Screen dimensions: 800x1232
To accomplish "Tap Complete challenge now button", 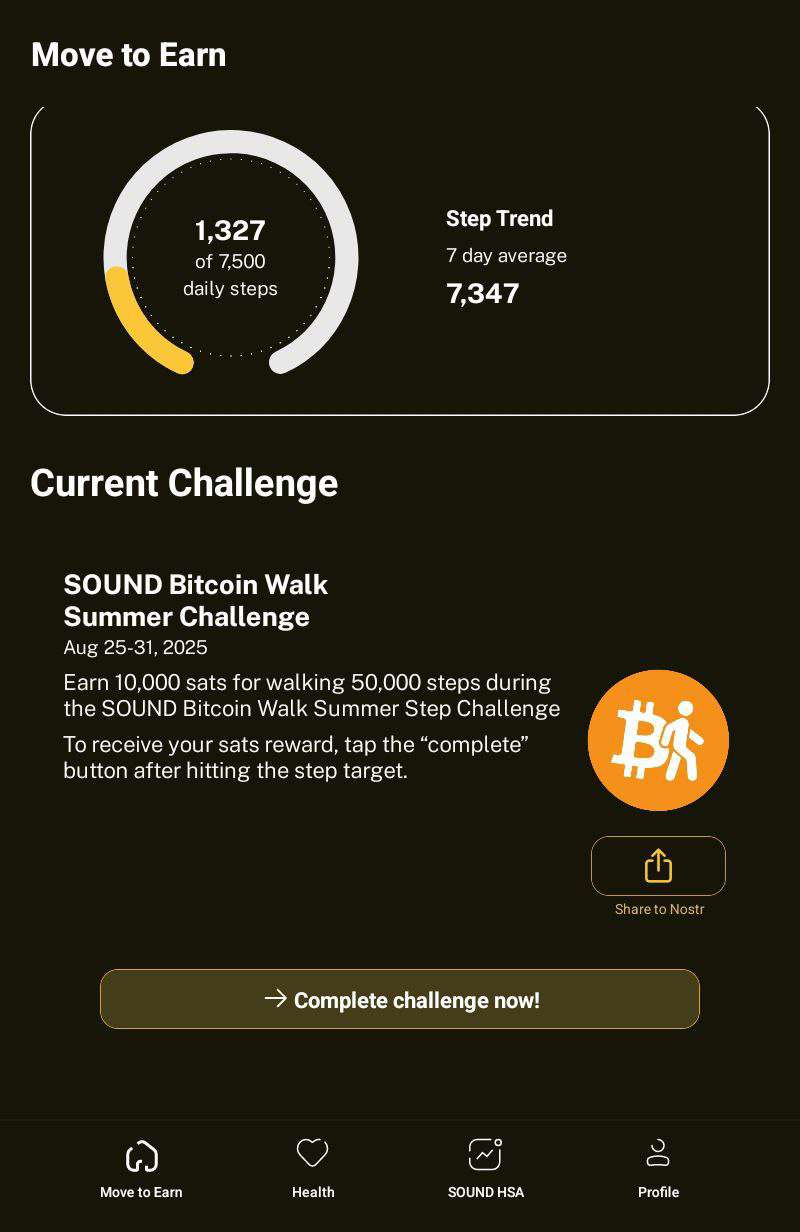I will 400,999.
